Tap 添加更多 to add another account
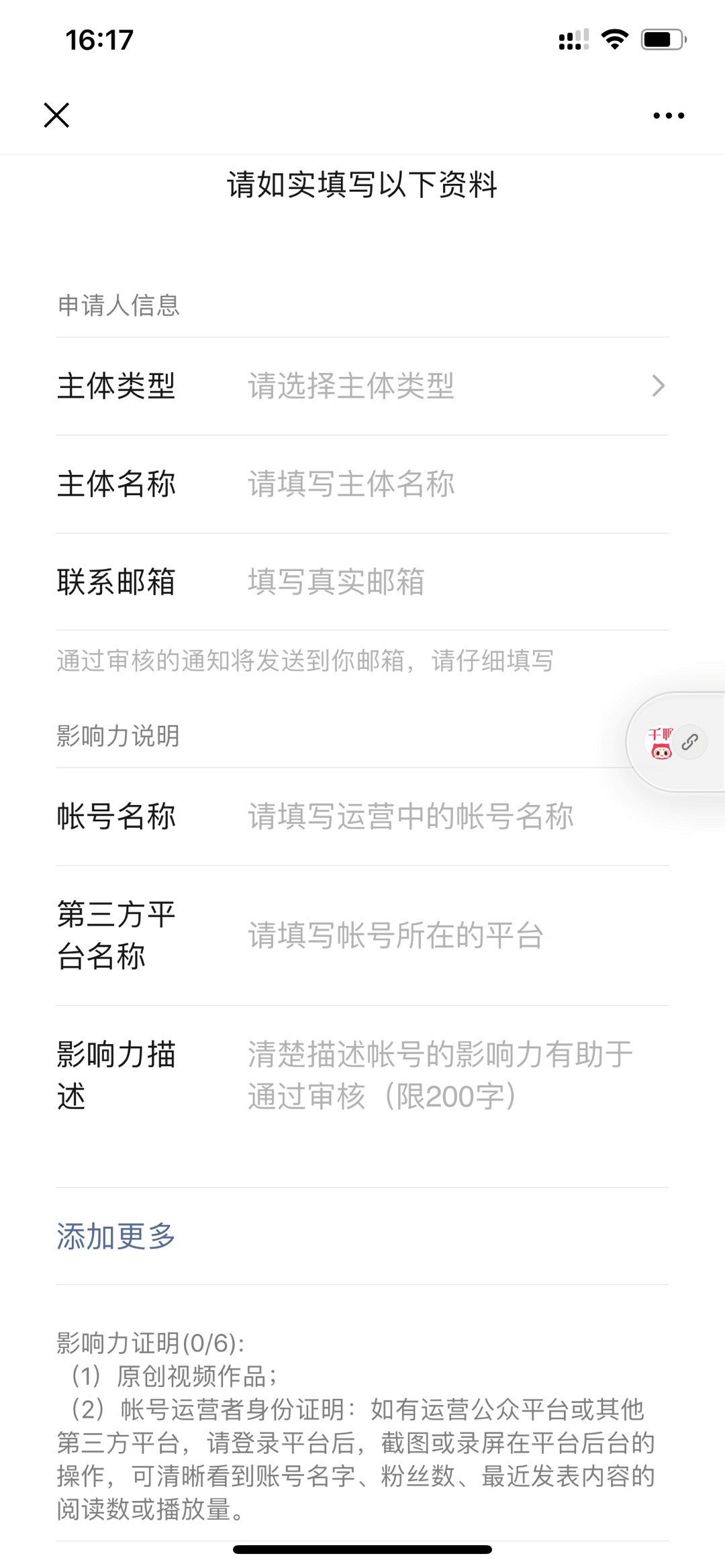Viewport: 725px width, 1568px height. (x=116, y=1236)
